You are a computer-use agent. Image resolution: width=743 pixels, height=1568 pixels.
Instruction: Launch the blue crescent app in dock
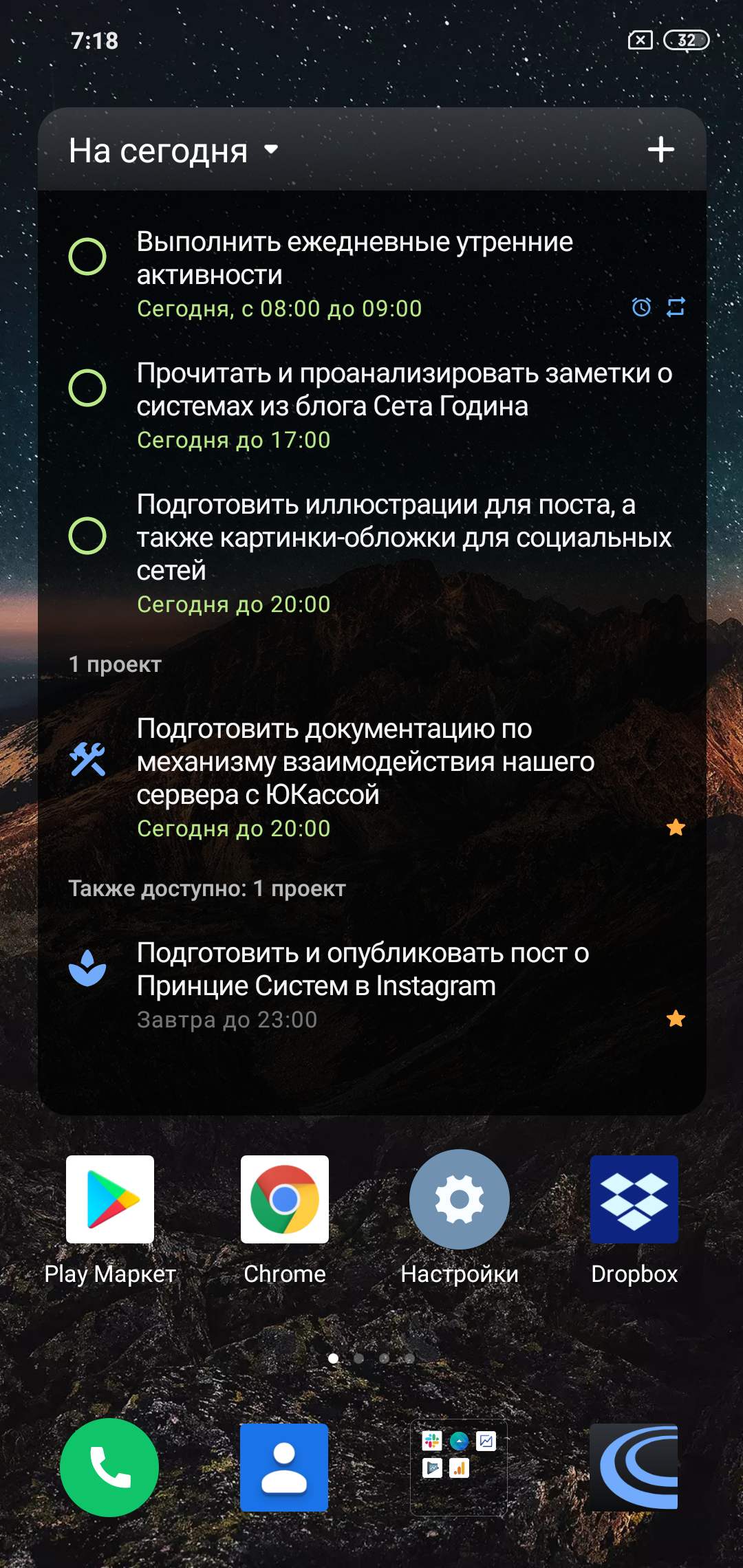click(634, 1468)
